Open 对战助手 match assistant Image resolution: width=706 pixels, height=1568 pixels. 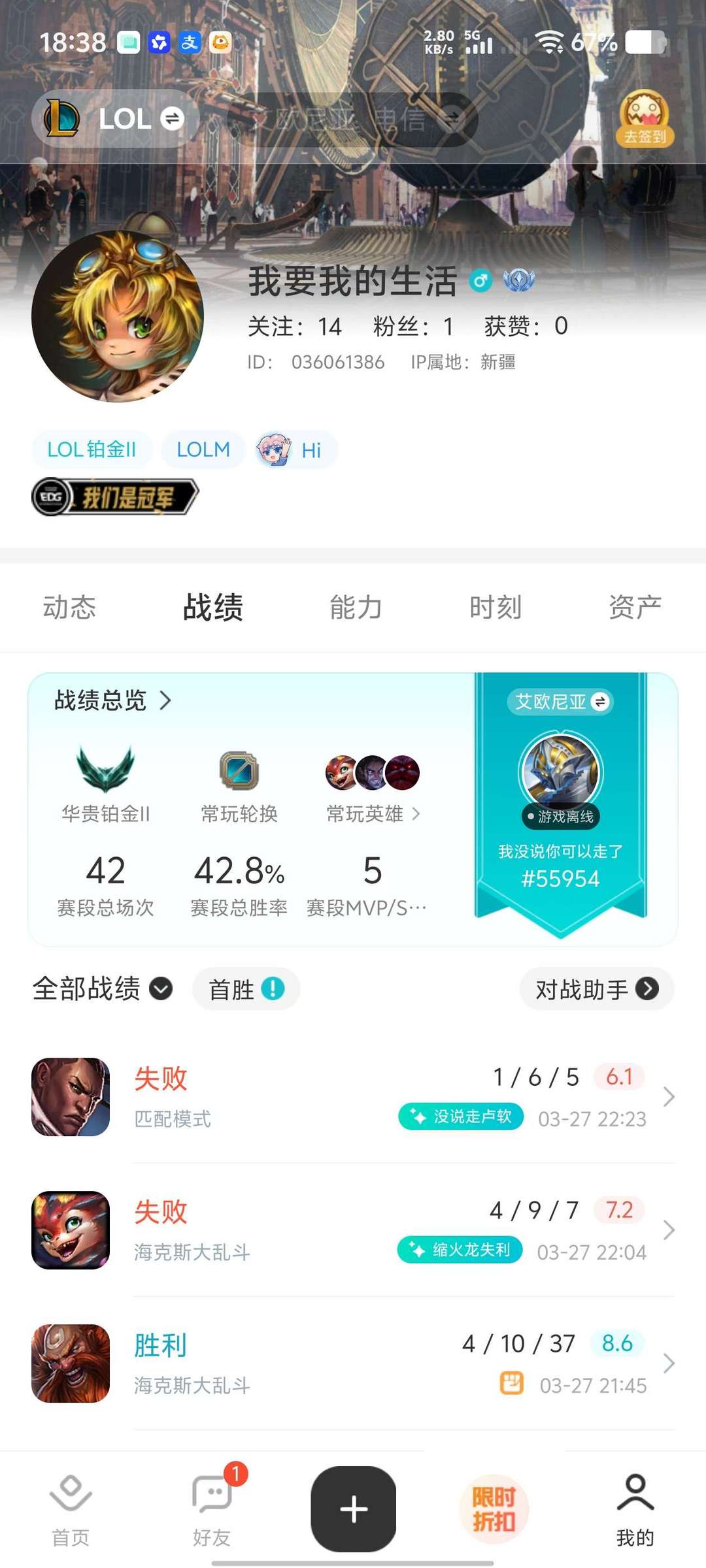596,989
